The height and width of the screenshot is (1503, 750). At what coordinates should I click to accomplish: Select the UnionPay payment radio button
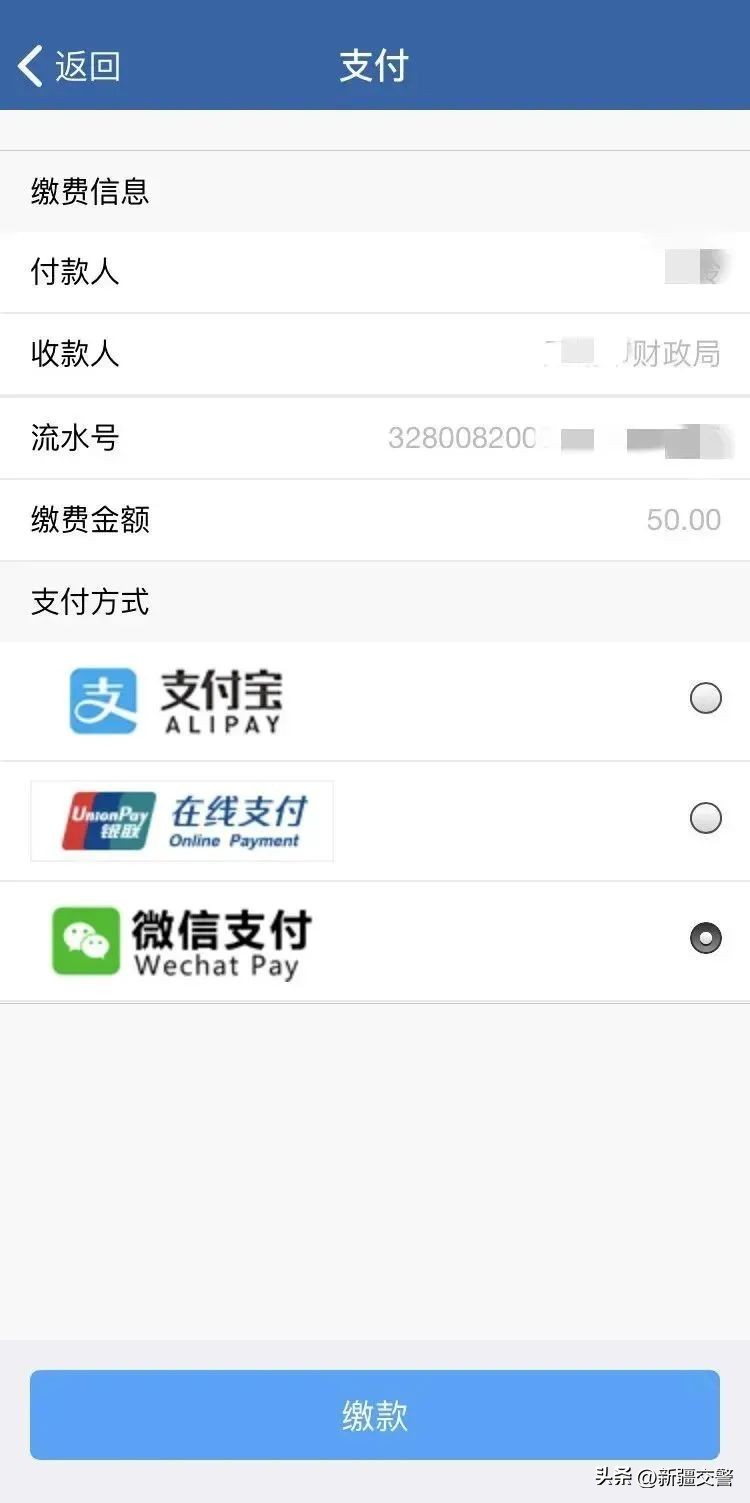(x=705, y=819)
